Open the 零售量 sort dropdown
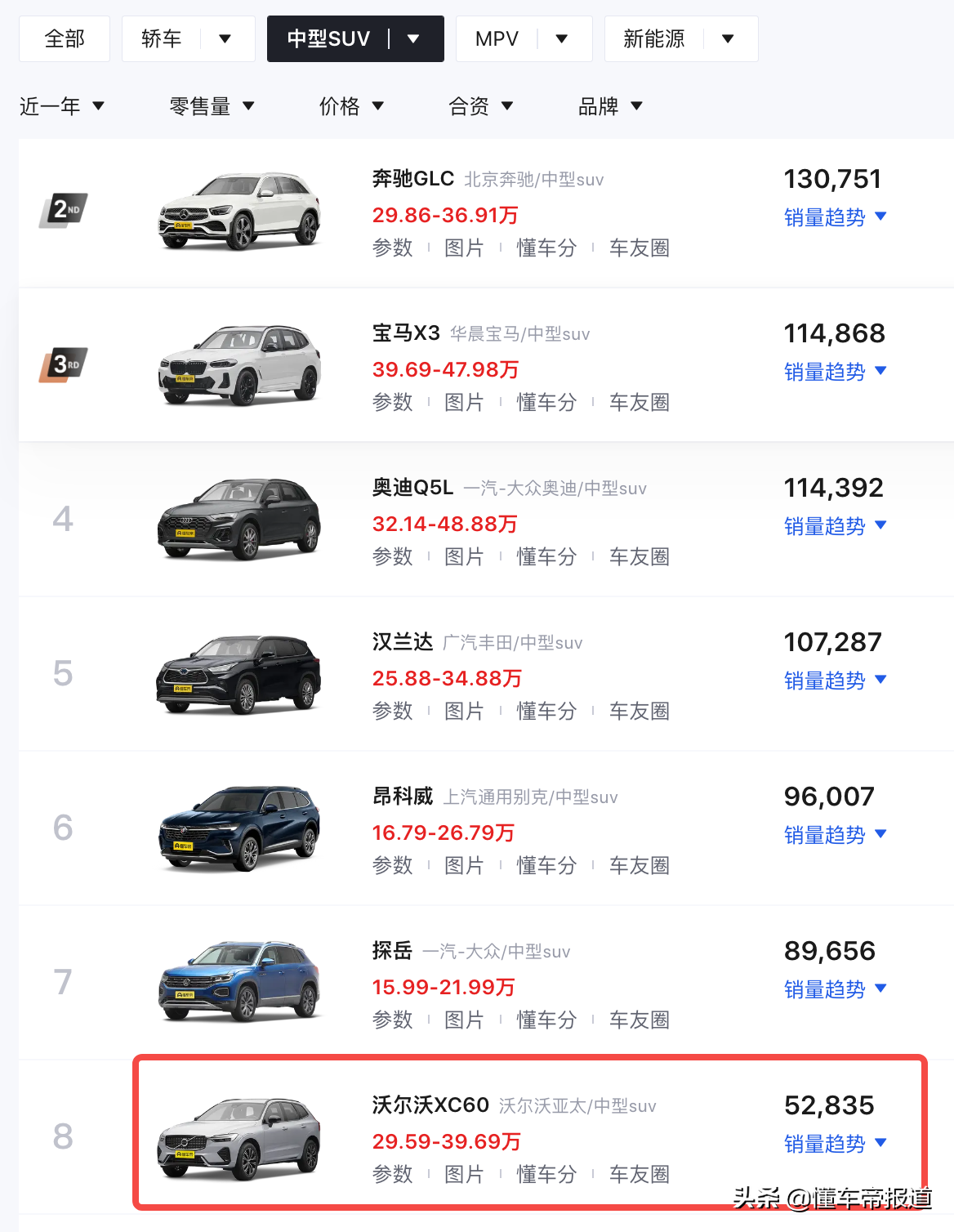 tap(212, 106)
